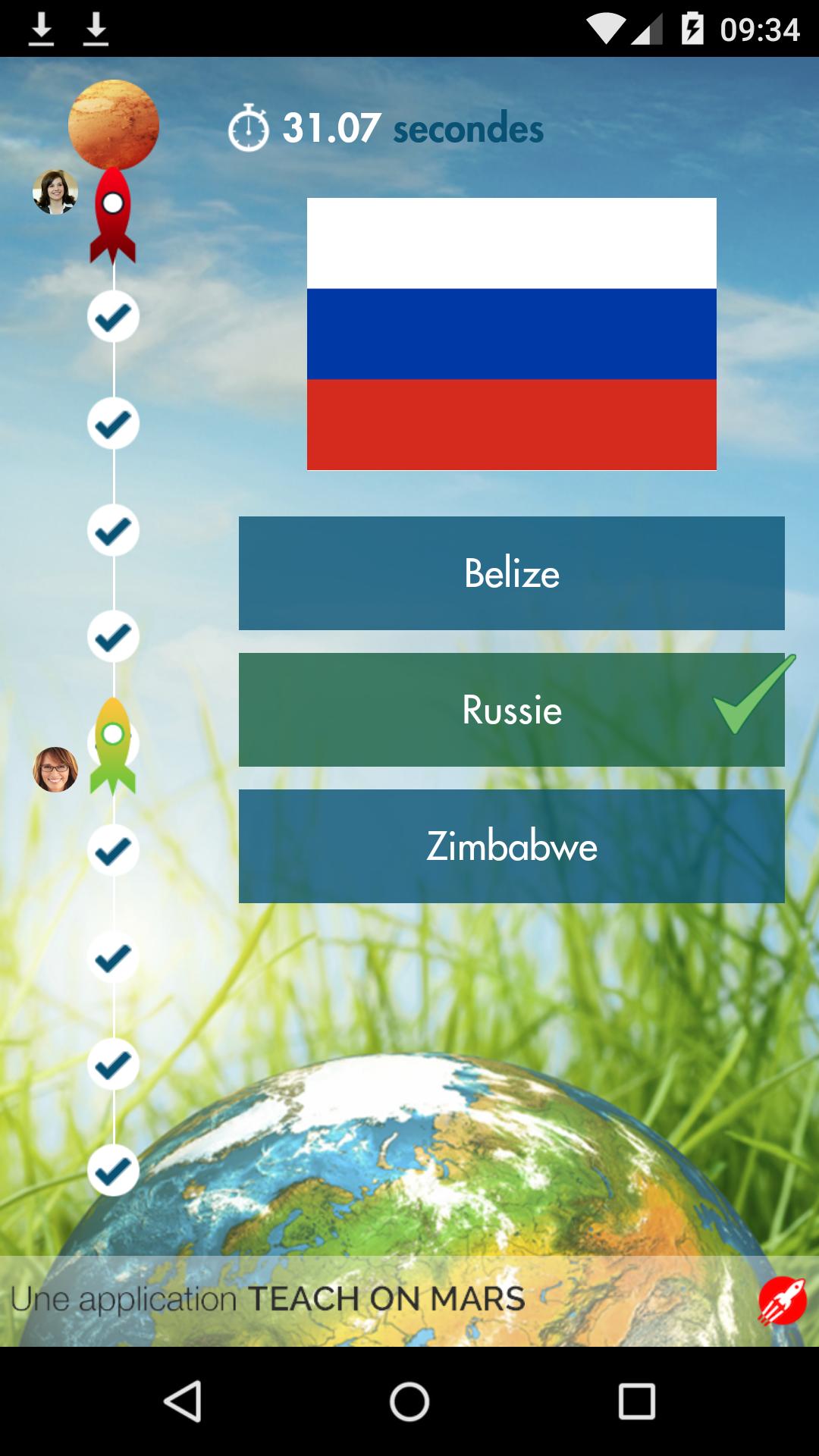Pick the Zimbabwe answer option

pyautogui.click(x=511, y=846)
